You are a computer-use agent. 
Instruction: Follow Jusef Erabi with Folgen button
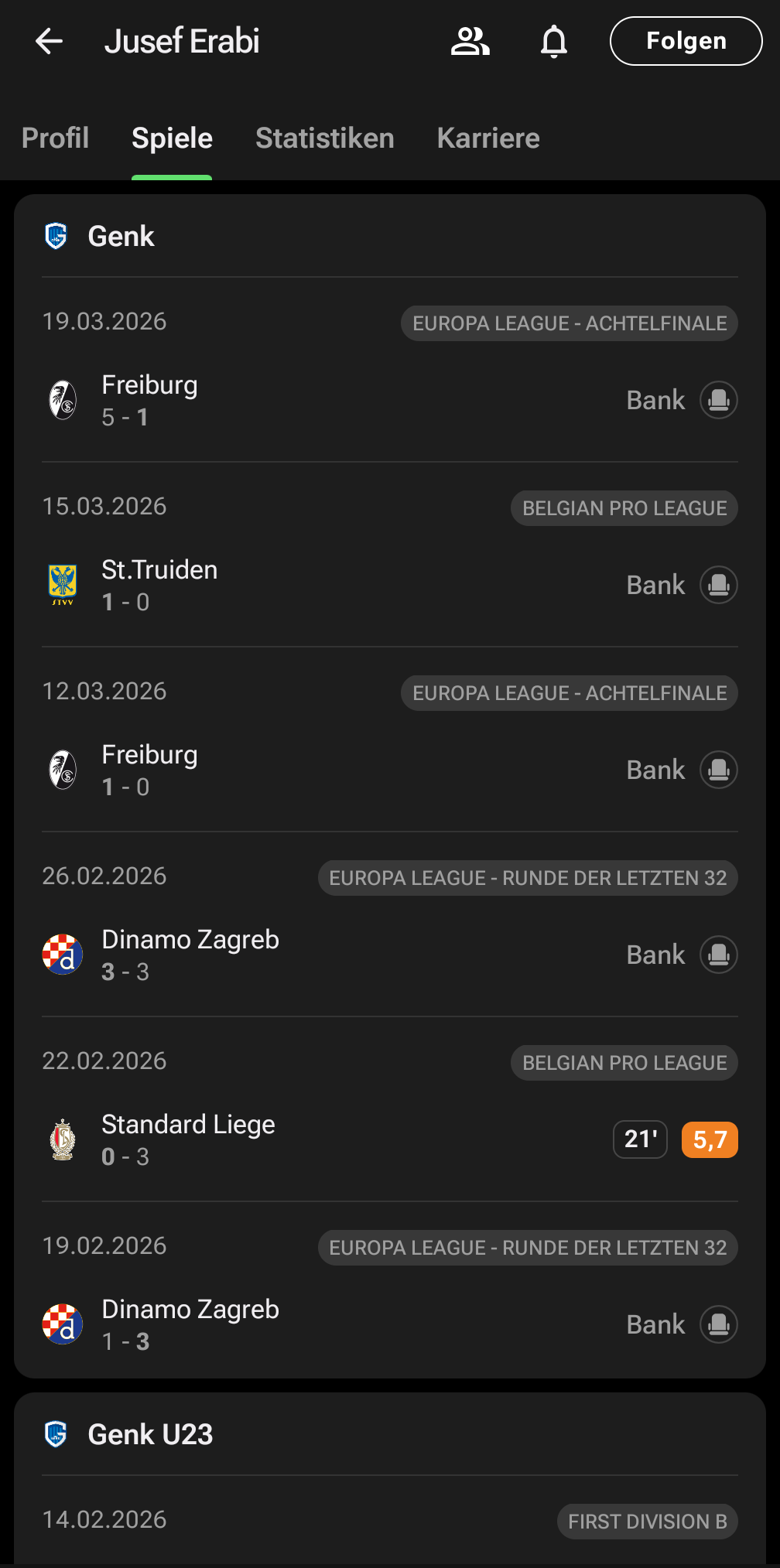[686, 41]
